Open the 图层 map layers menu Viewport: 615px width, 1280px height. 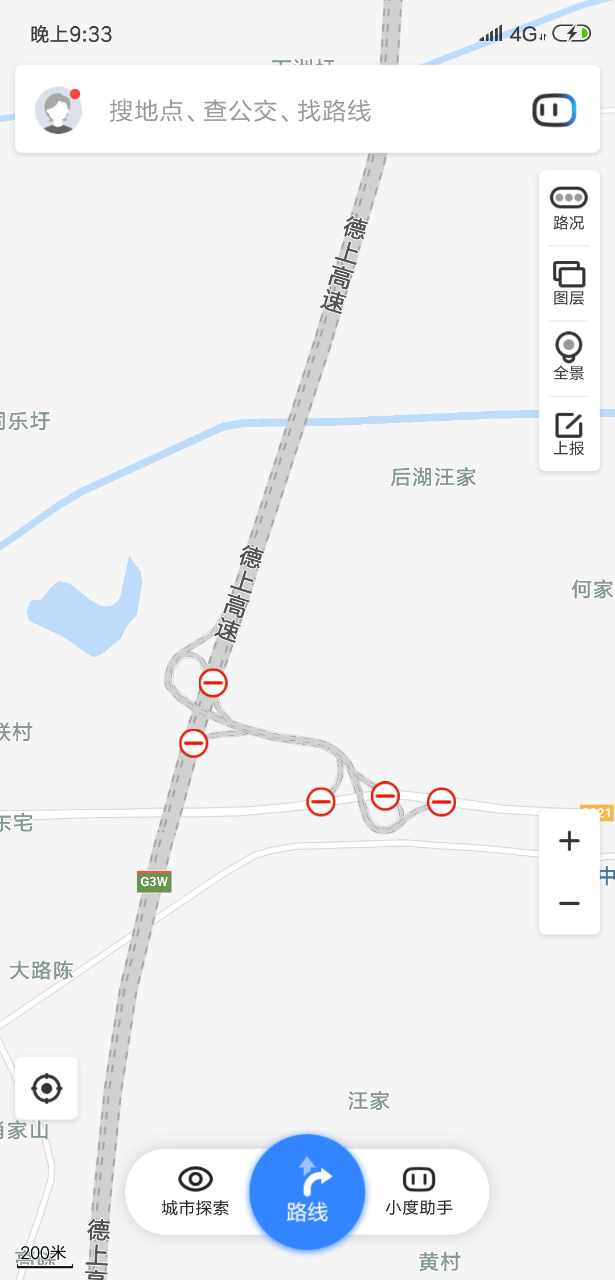point(568,283)
